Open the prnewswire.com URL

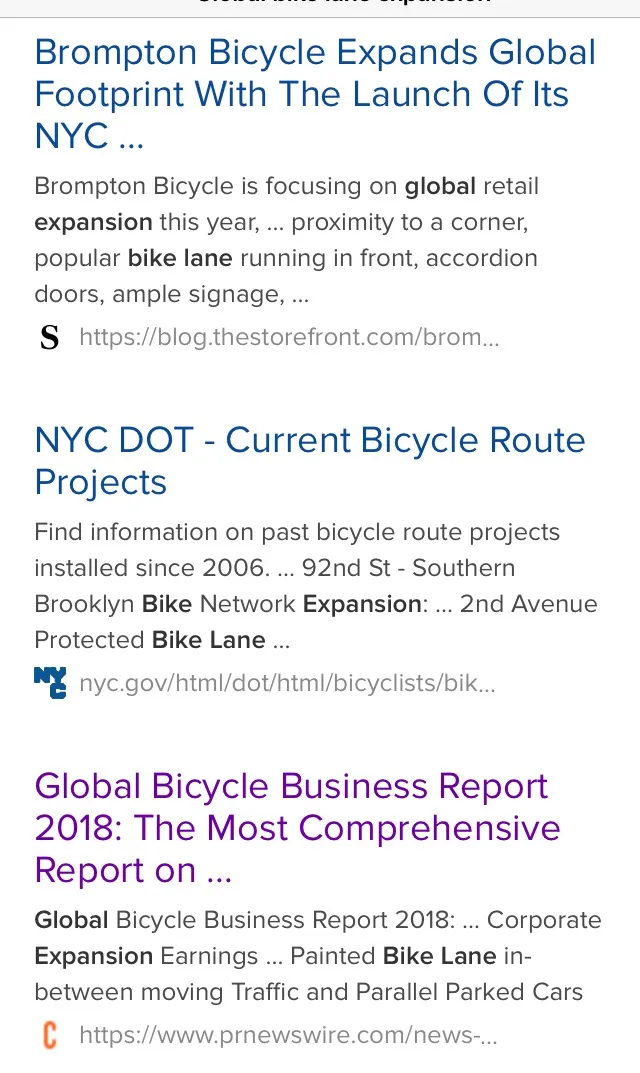click(288, 1035)
